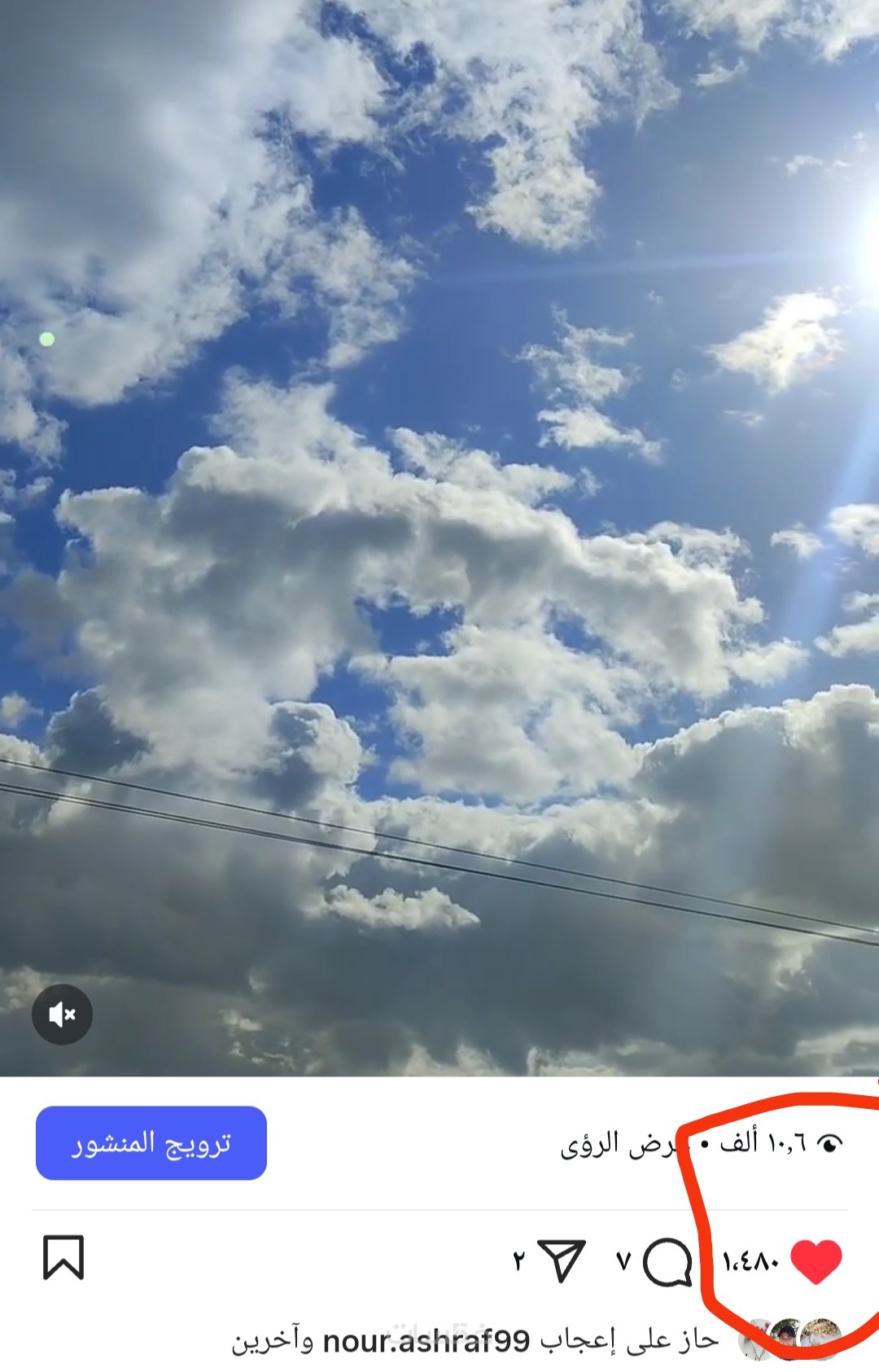The image size is (879, 1372).
Task: Tap the ترويج المنشور boost button
Action: (151, 1143)
